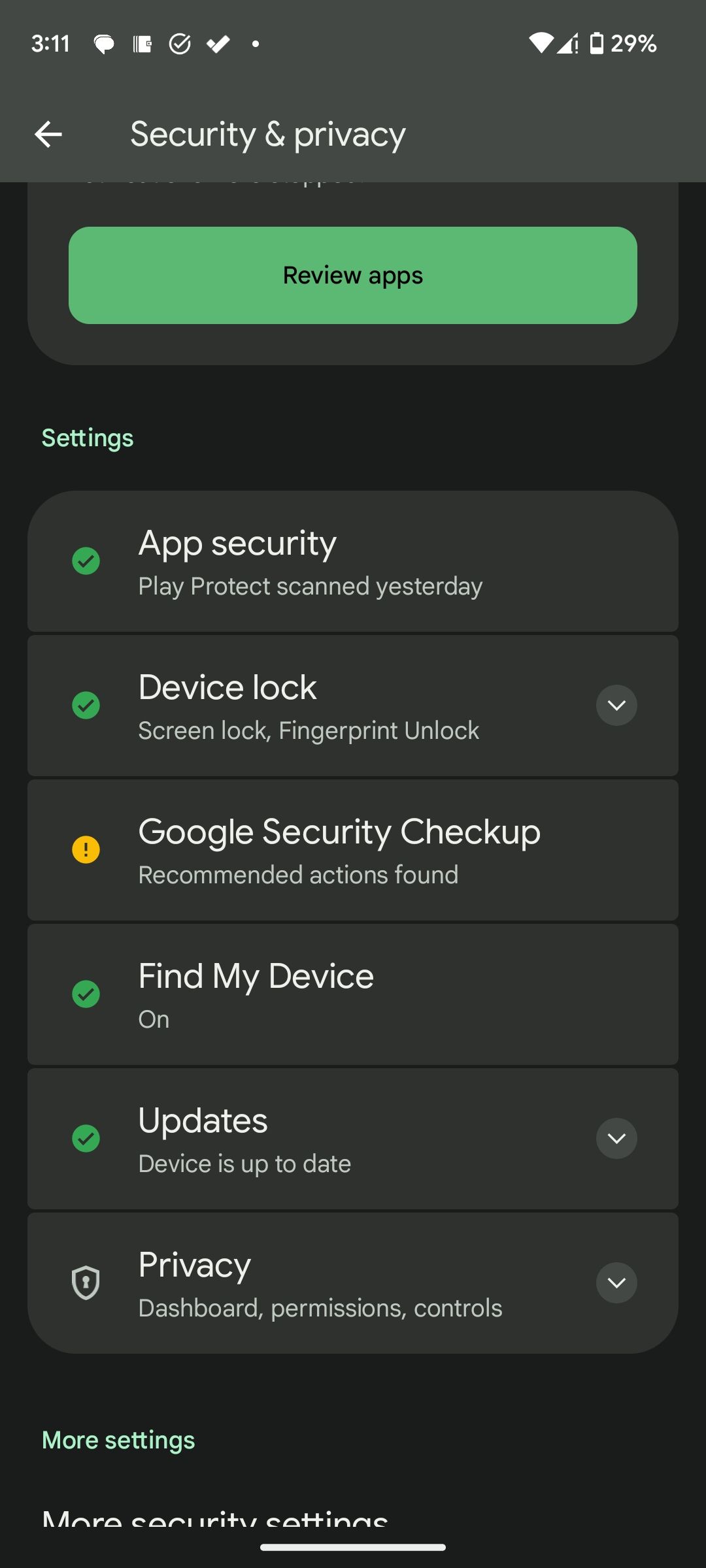Viewport: 706px width, 1568px height.
Task: Click the battery indicator in the status bar
Action: (x=597, y=42)
